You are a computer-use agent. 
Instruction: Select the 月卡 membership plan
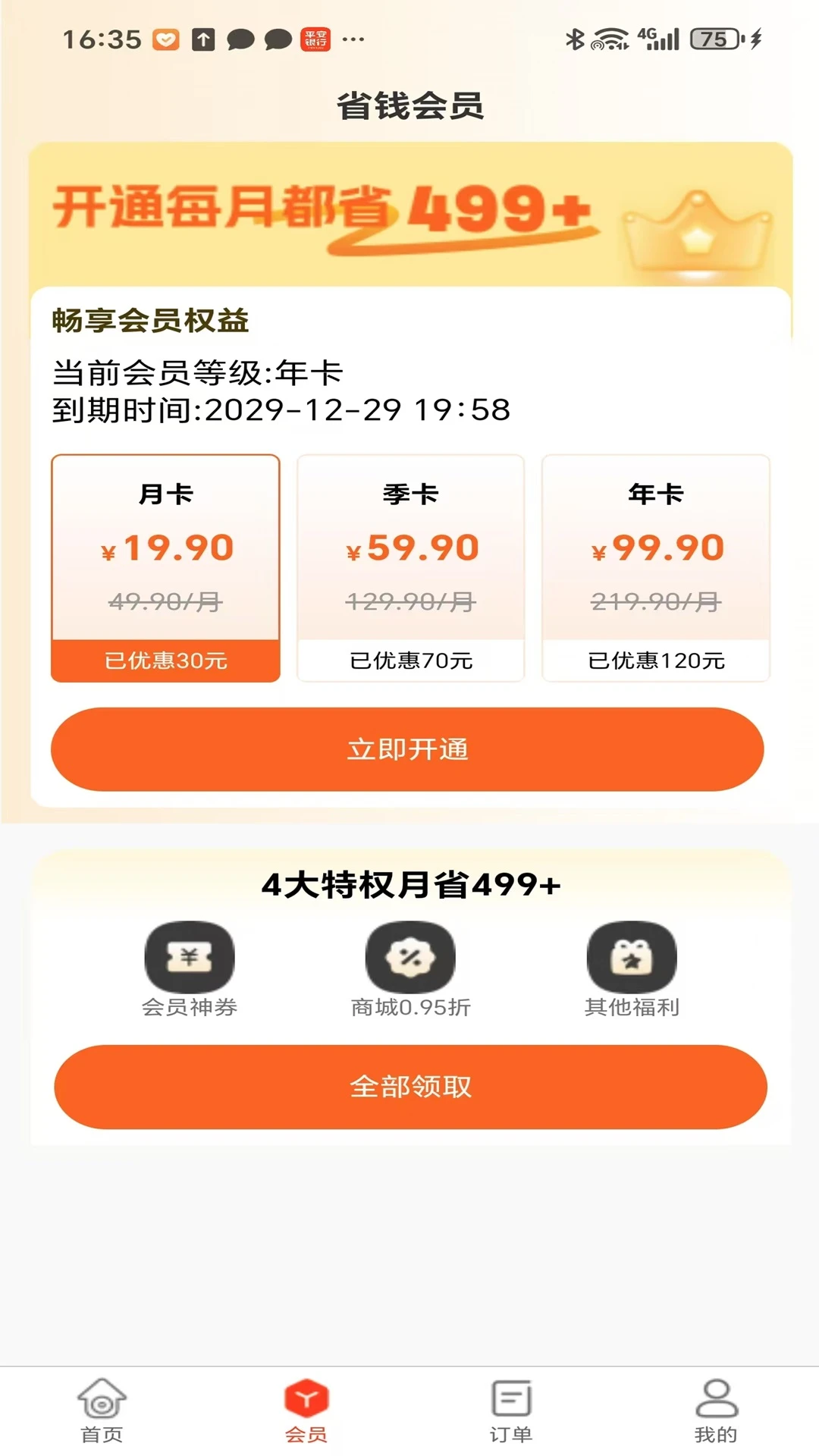165,567
